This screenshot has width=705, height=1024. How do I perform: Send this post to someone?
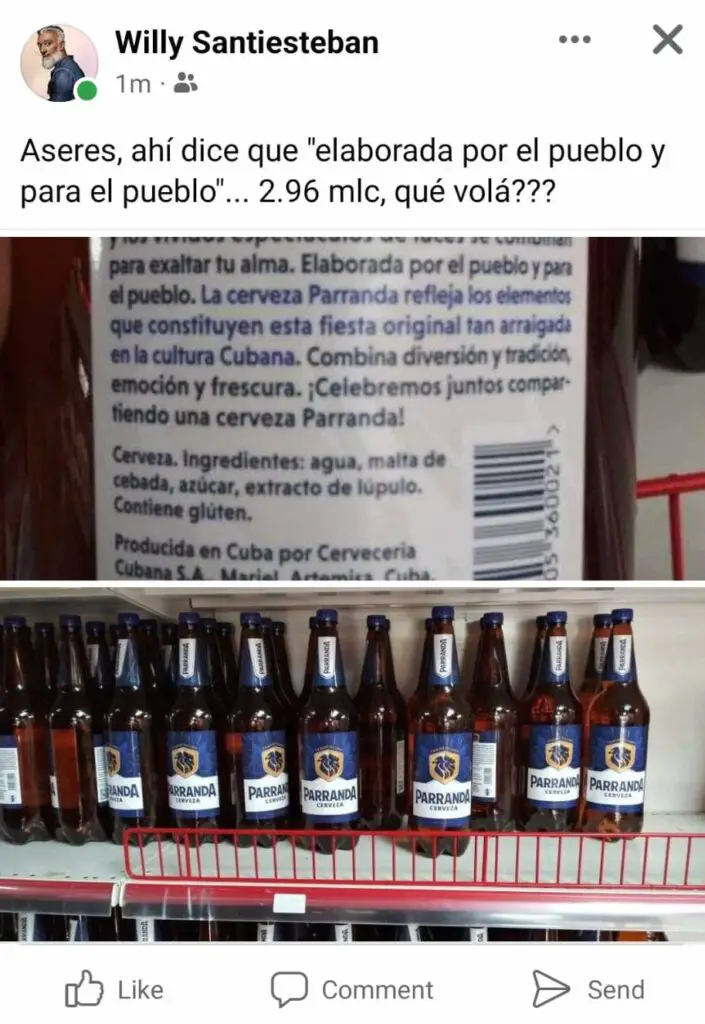click(x=588, y=989)
